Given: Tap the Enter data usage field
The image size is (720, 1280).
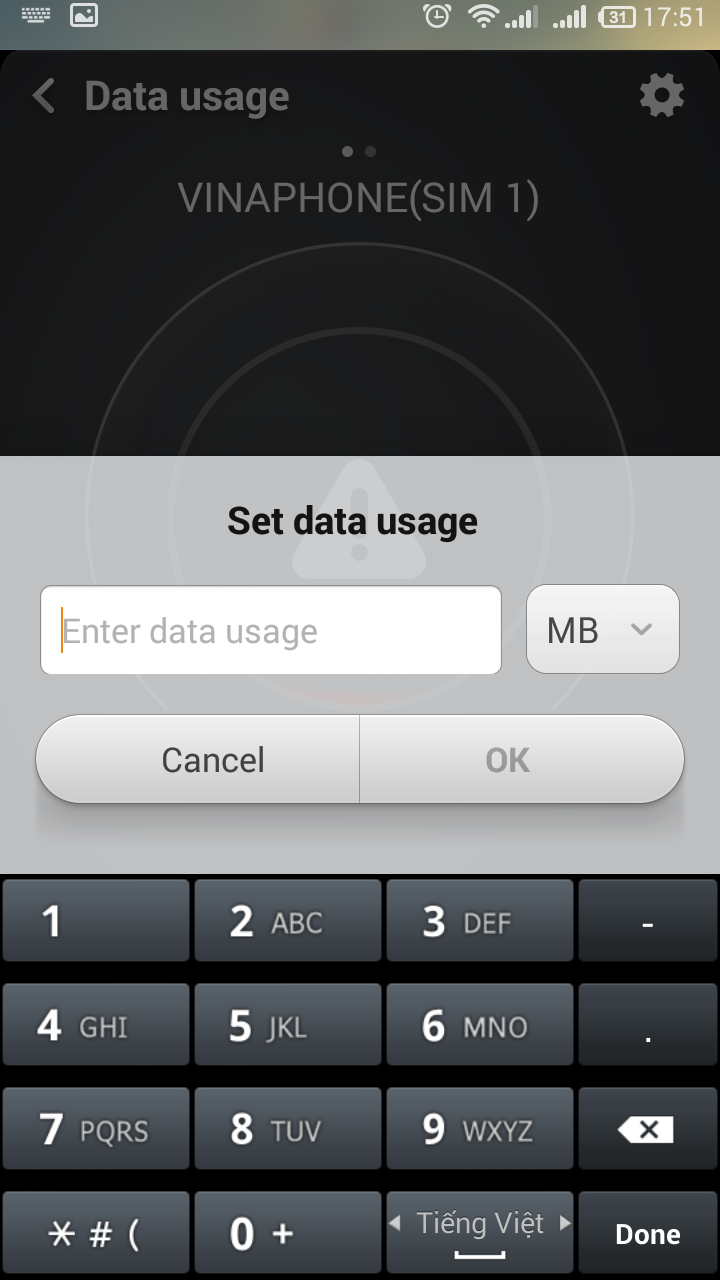Looking at the screenshot, I should (x=270, y=631).
